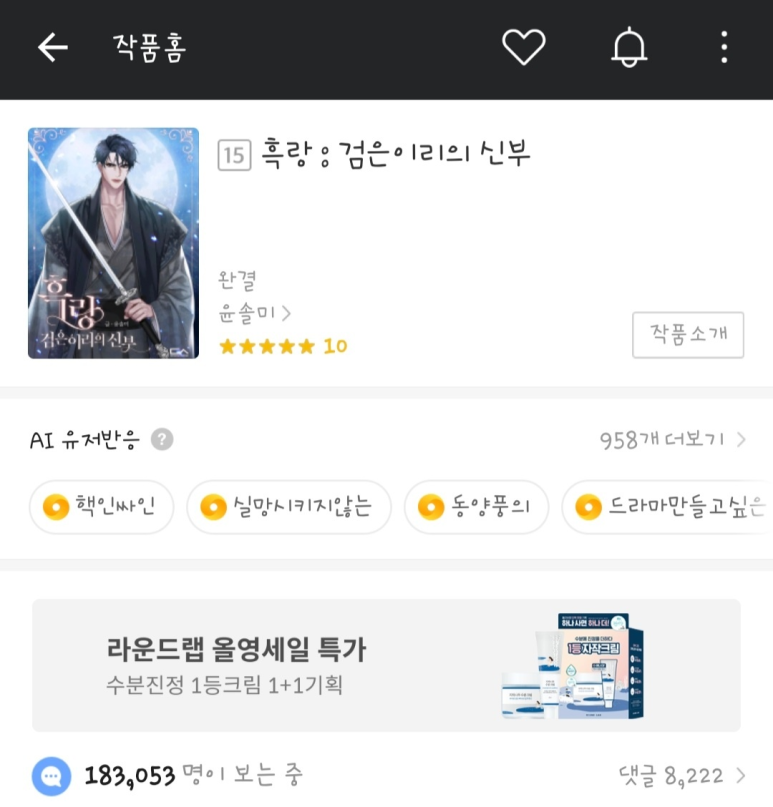Select the 핵인싸인 reaction tag

100,508
